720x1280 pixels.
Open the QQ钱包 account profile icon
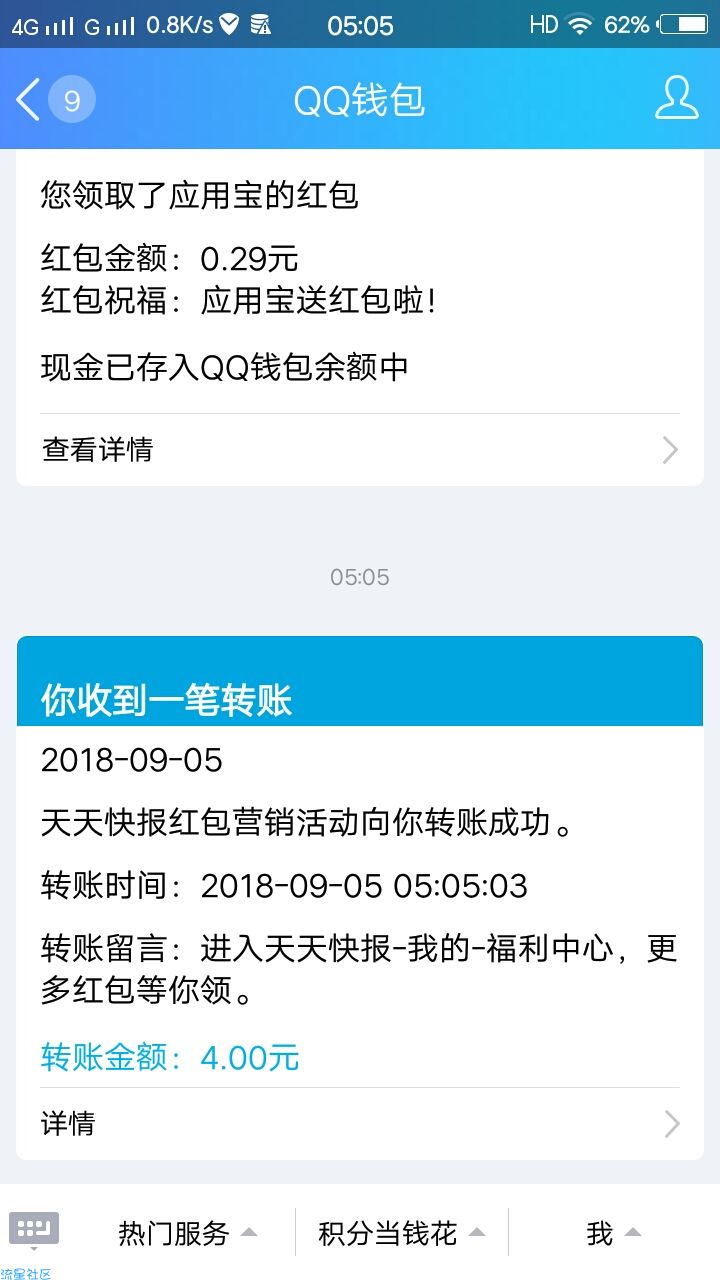(676, 99)
